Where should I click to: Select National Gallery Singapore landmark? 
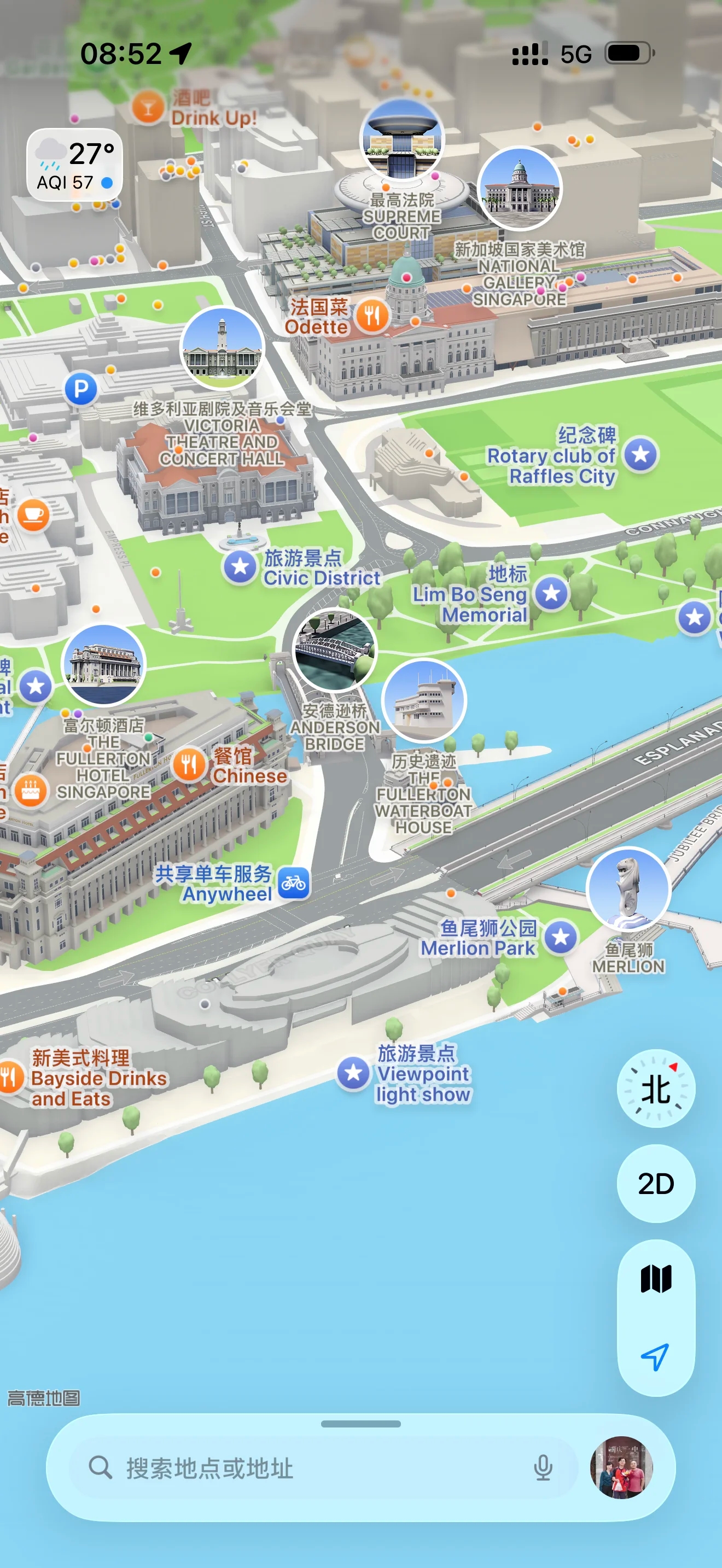tap(519, 188)
